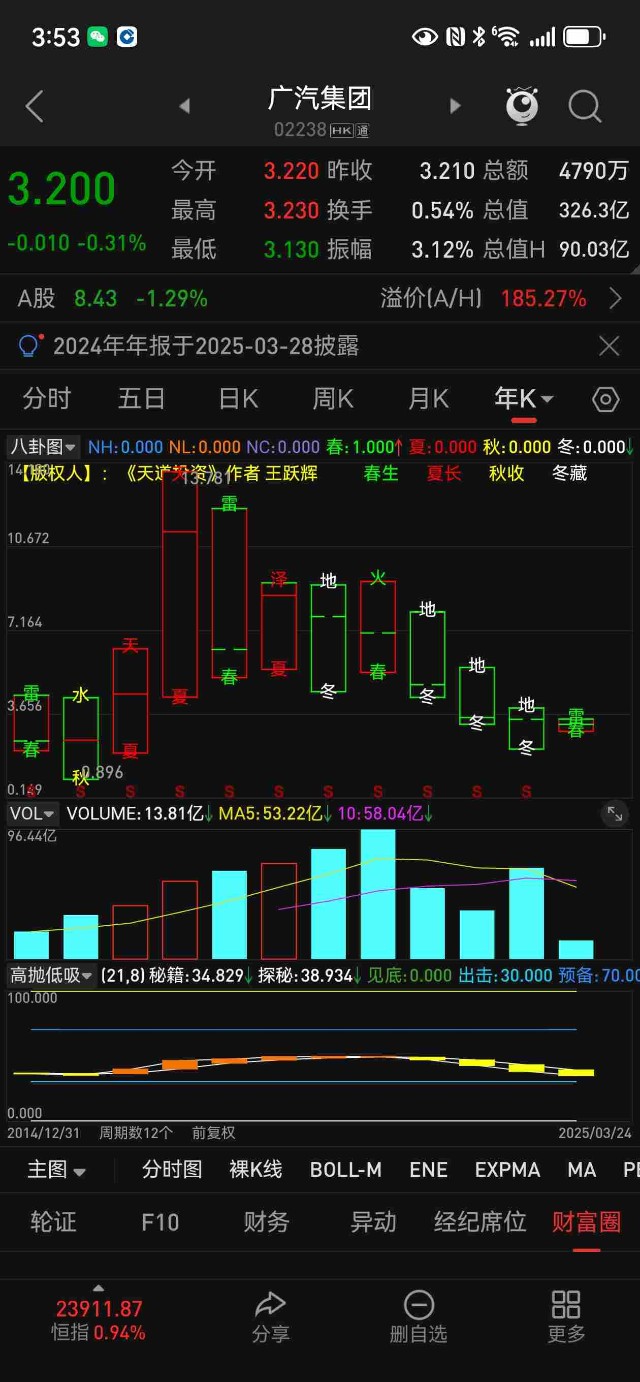Expand the 八卦图 indicator dropdown

(43, 447)
